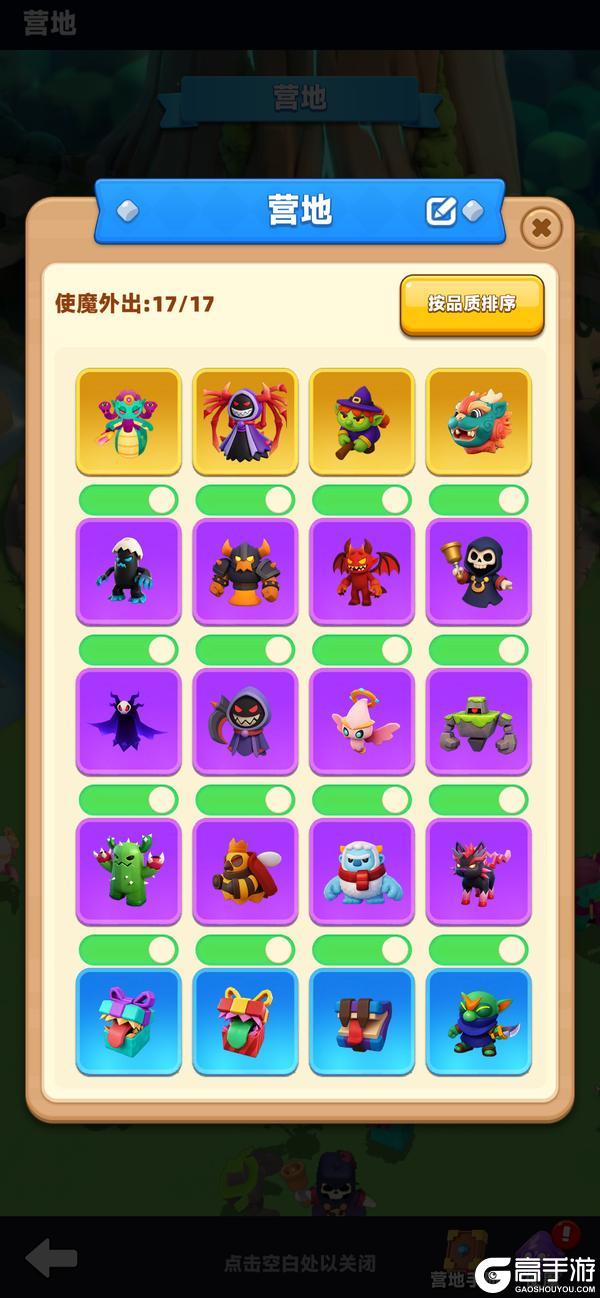
Task: Open the mossy stone golem familiar
Action: click(478, 722)
